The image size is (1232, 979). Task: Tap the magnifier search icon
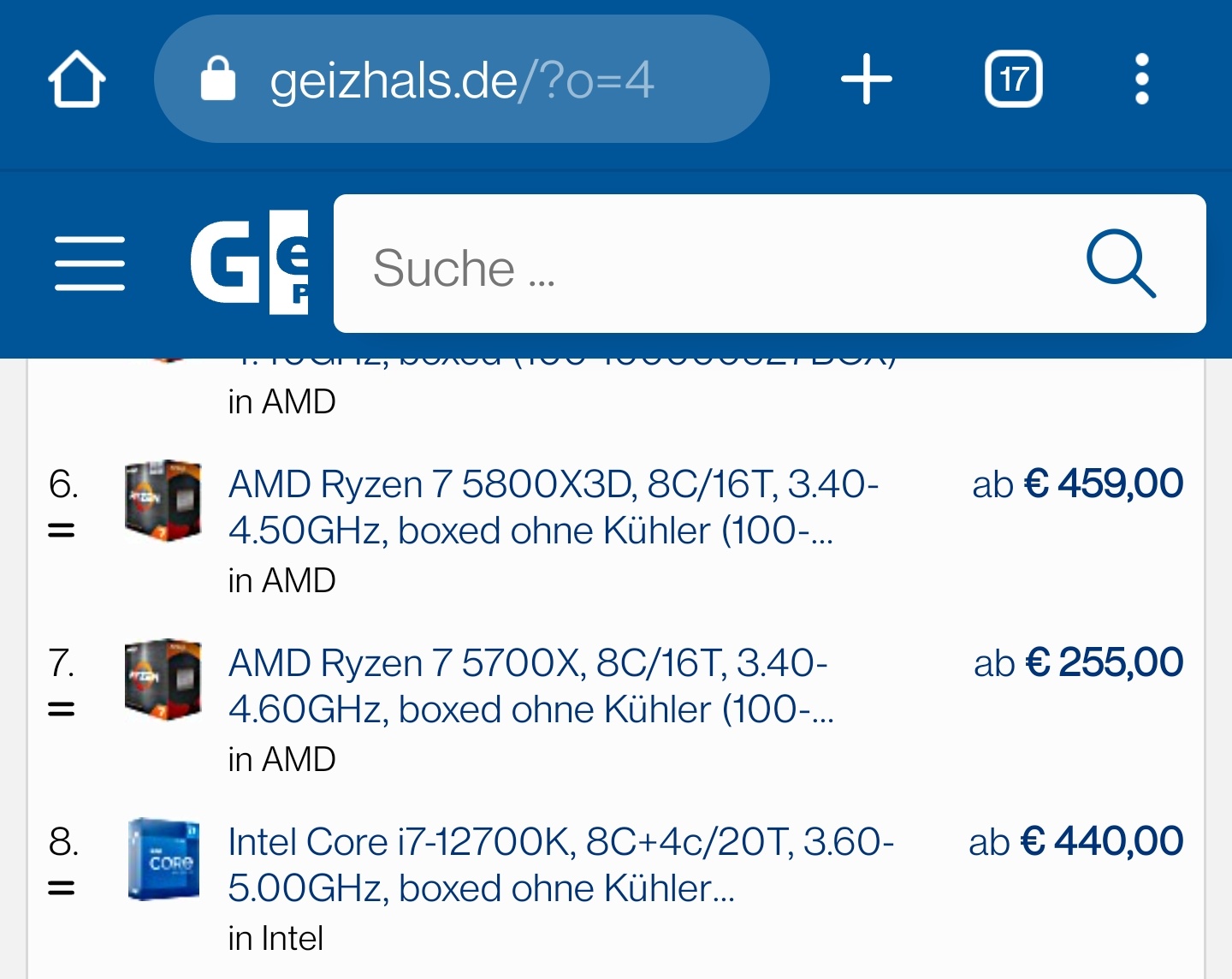point(1121,264)
